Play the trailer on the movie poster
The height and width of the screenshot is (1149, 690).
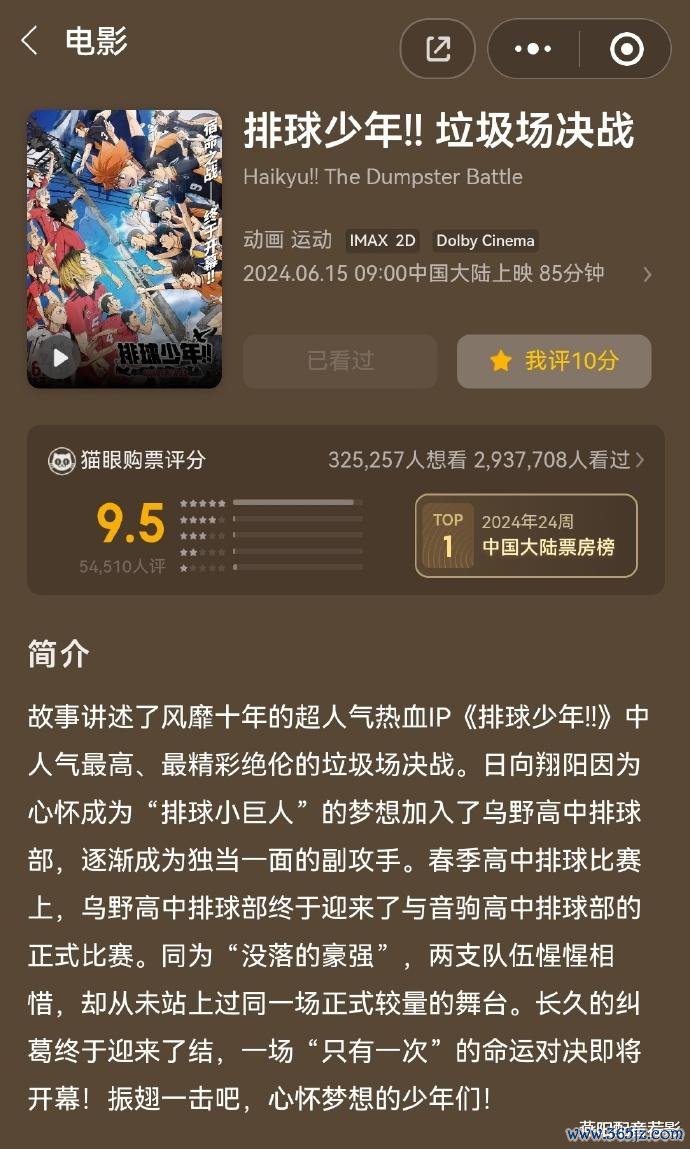pos(61,357)
